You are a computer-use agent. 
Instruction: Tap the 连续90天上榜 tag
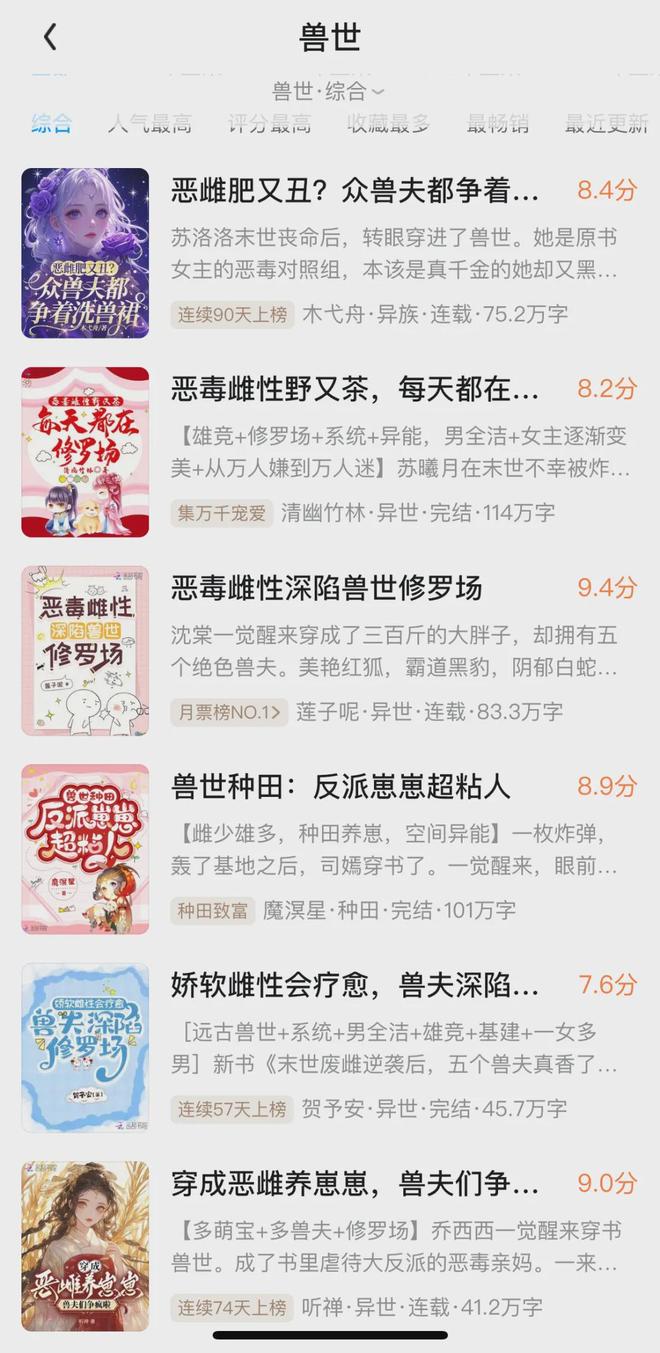tap(232, 314)
